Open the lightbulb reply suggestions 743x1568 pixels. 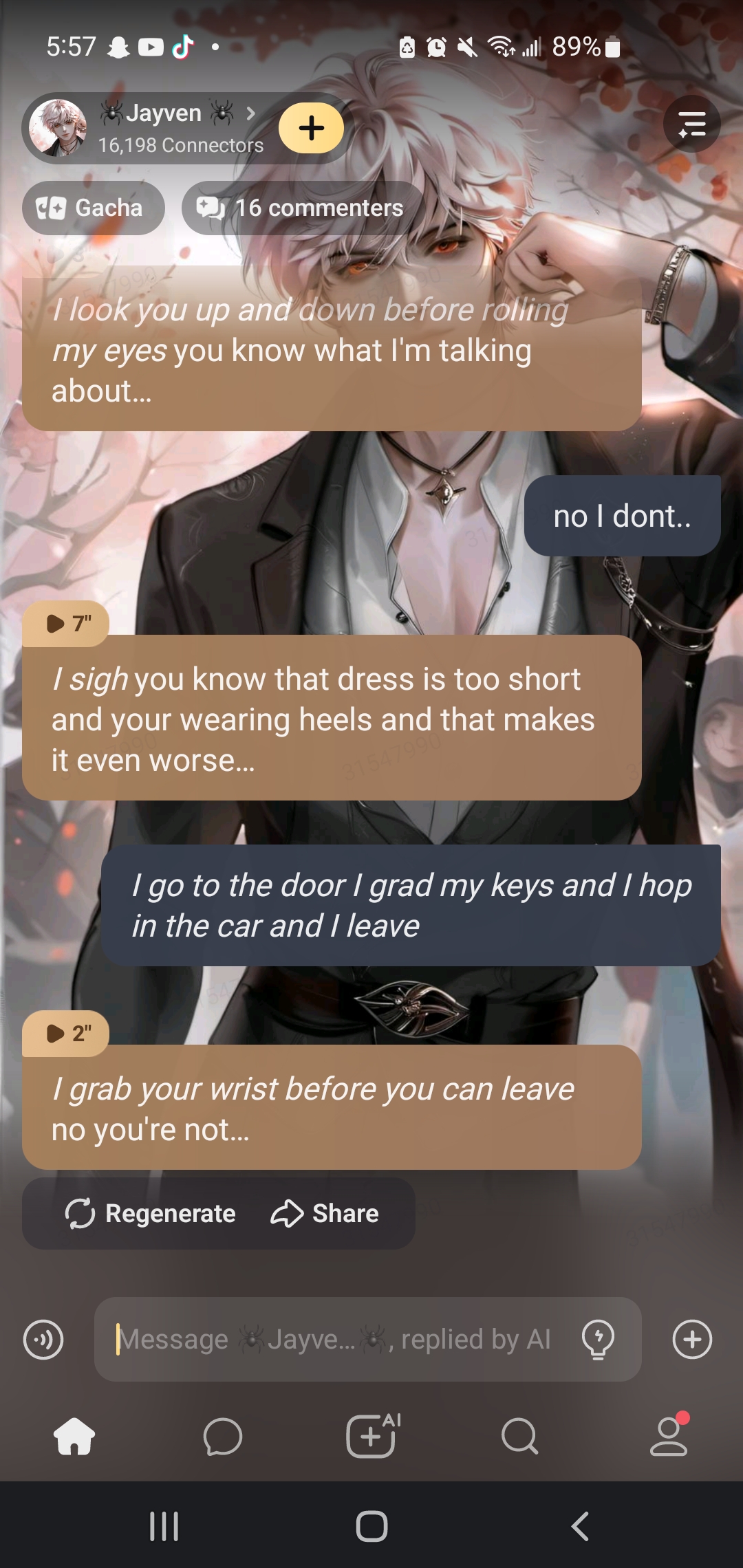point(598,1339)
